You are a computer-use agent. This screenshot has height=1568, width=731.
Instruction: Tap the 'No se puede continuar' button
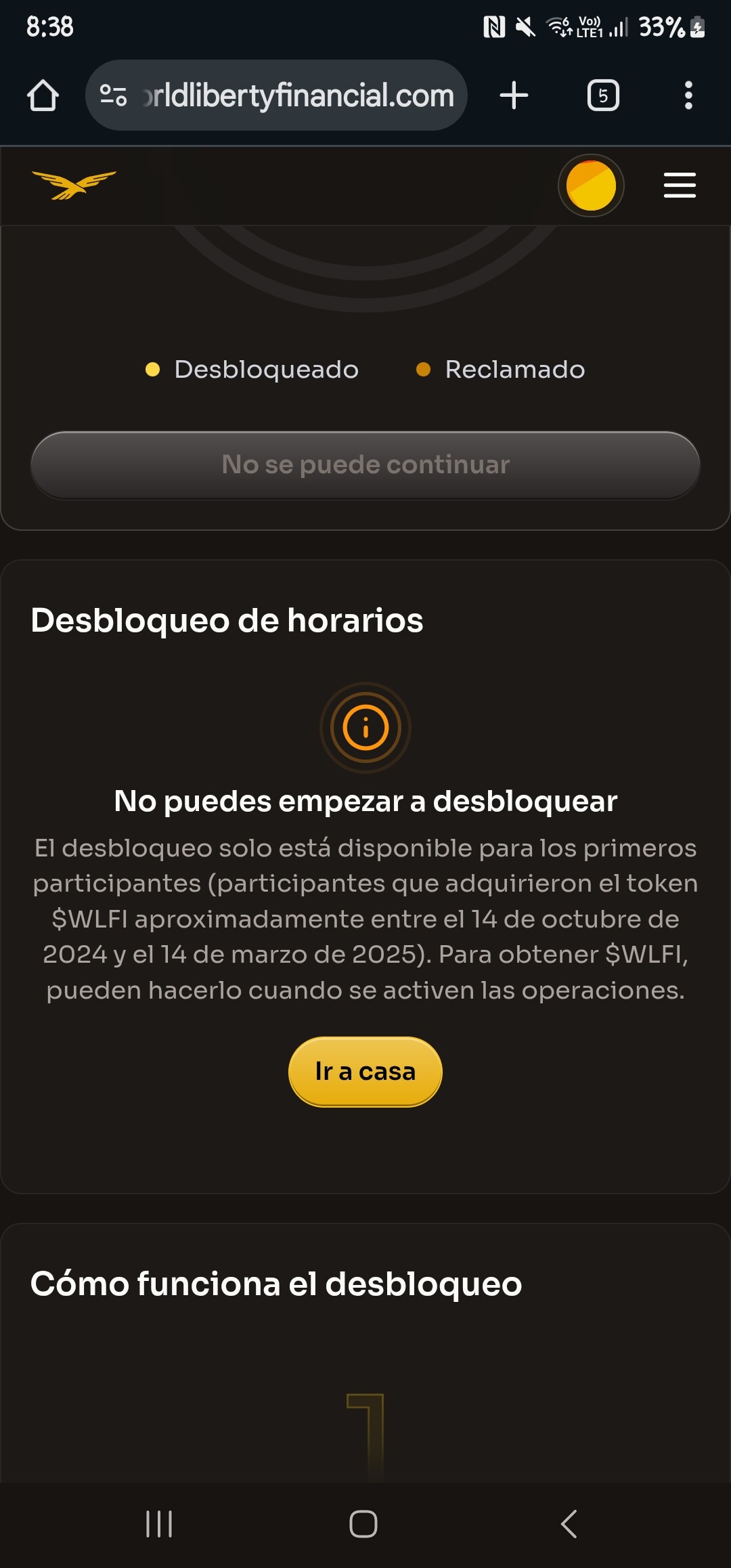coord(365,465)
